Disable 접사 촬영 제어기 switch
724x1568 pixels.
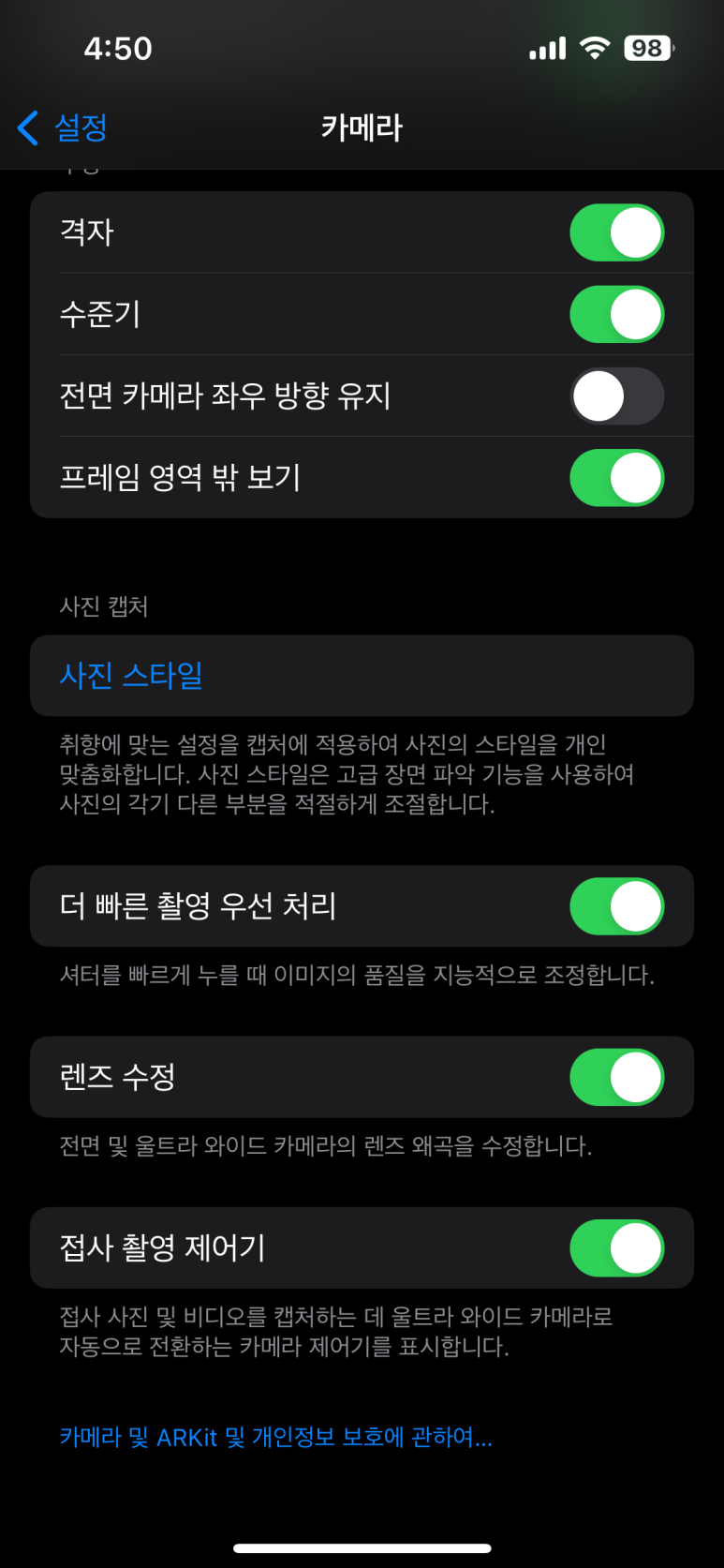coord(616,1247)
